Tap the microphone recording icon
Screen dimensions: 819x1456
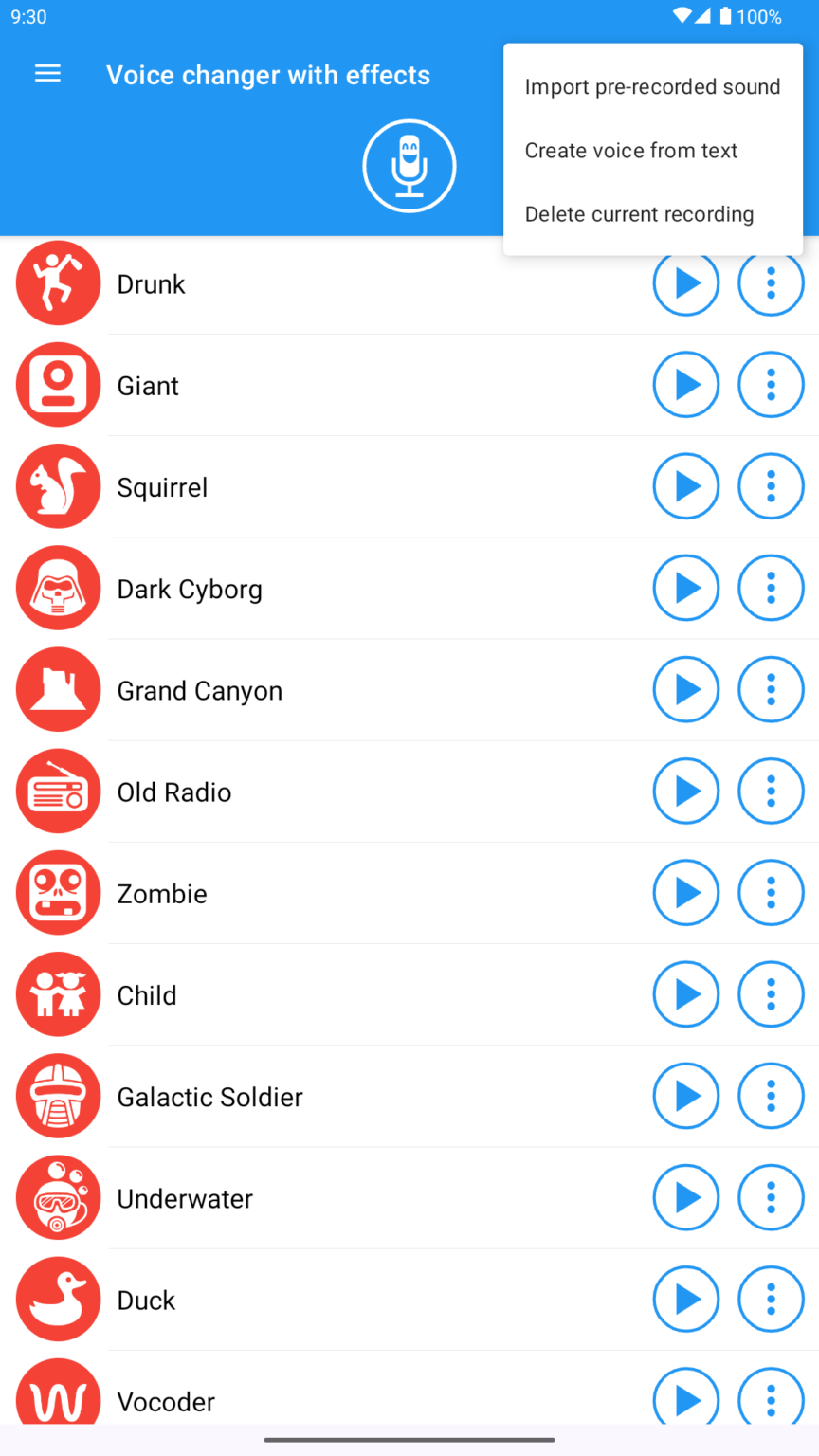tap(409, 165)
